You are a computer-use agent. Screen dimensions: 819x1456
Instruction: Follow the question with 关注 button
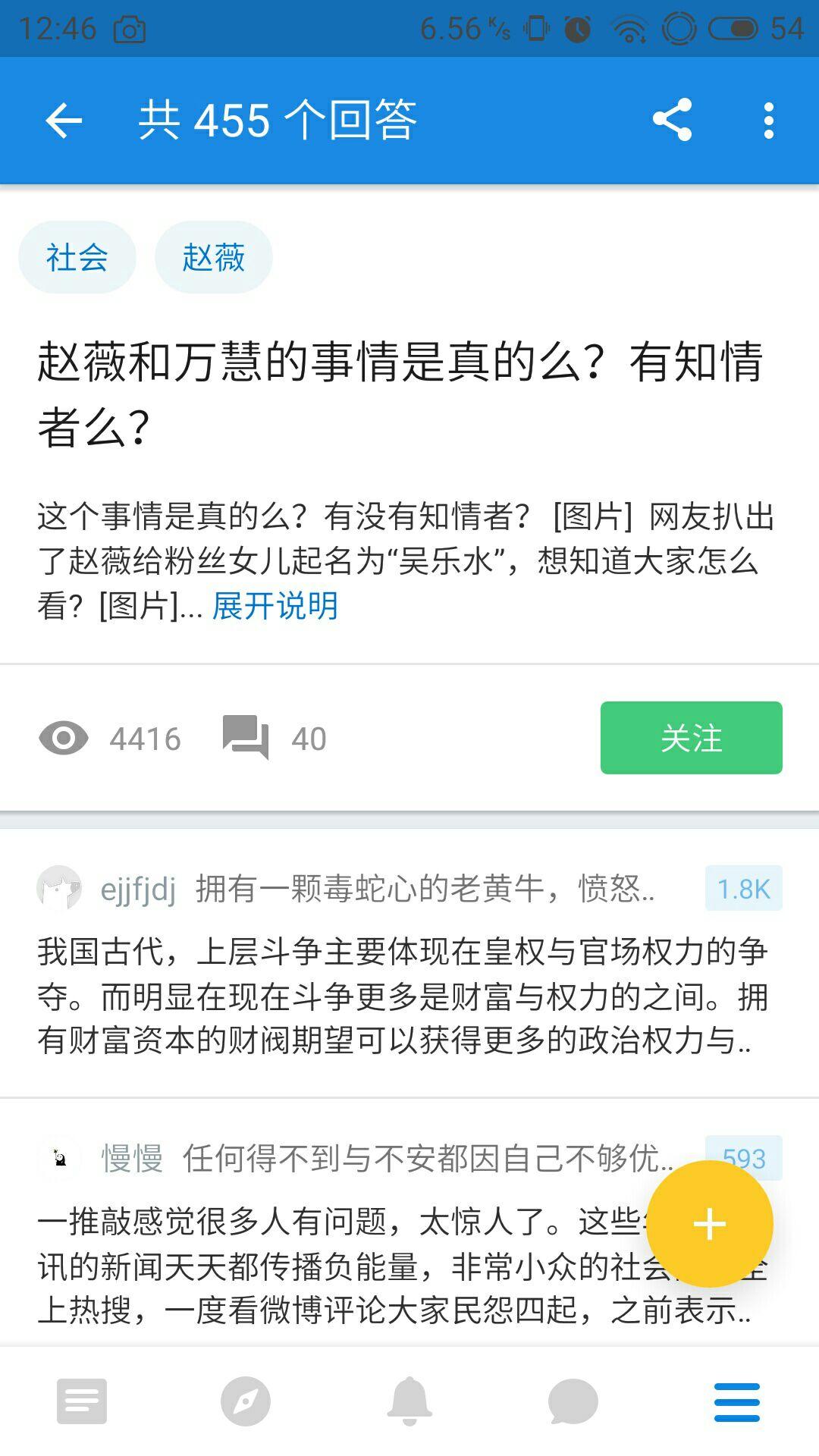(x=691, y=738)
